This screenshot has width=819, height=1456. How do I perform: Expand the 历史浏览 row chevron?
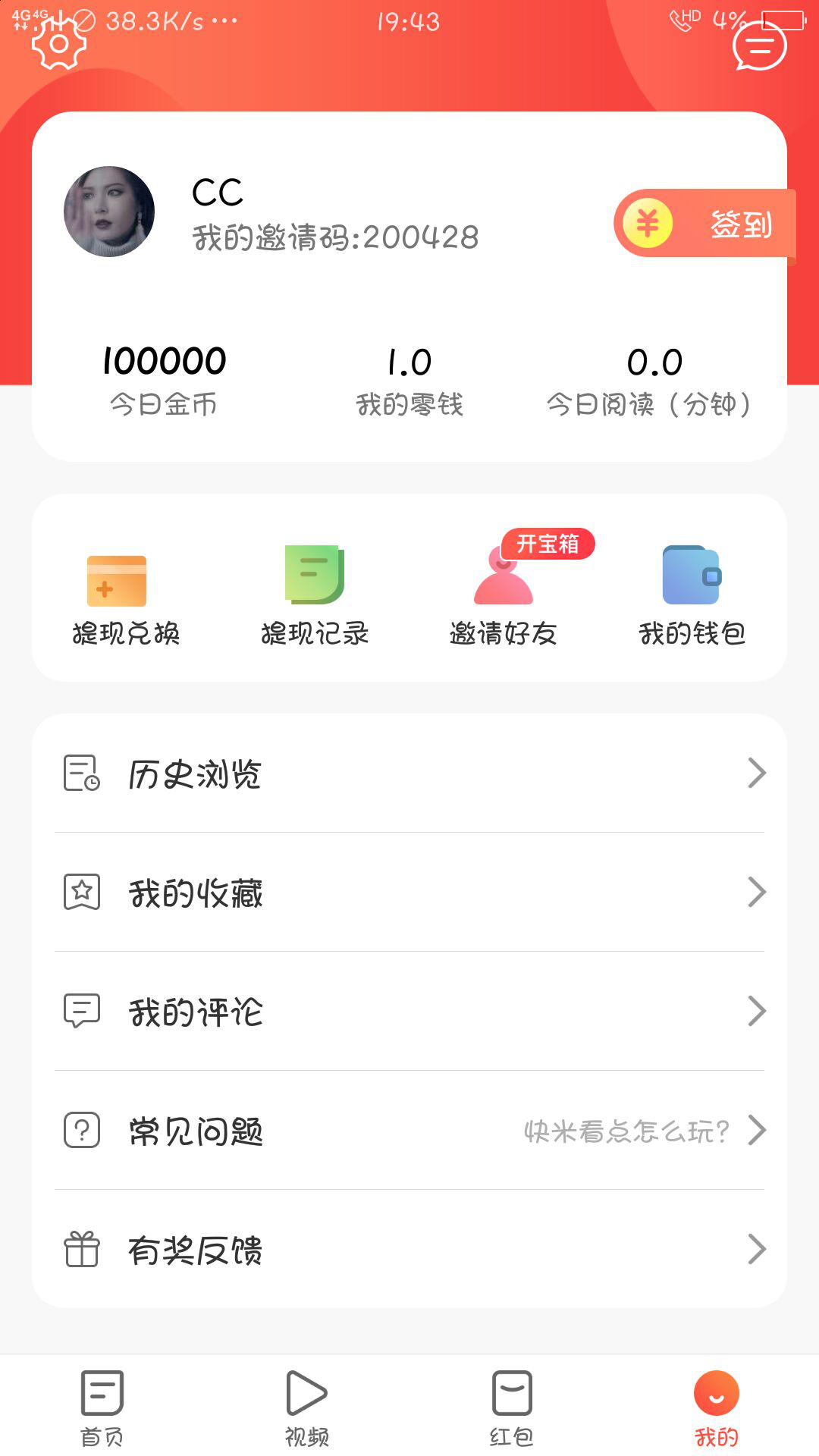pos(757,773)
